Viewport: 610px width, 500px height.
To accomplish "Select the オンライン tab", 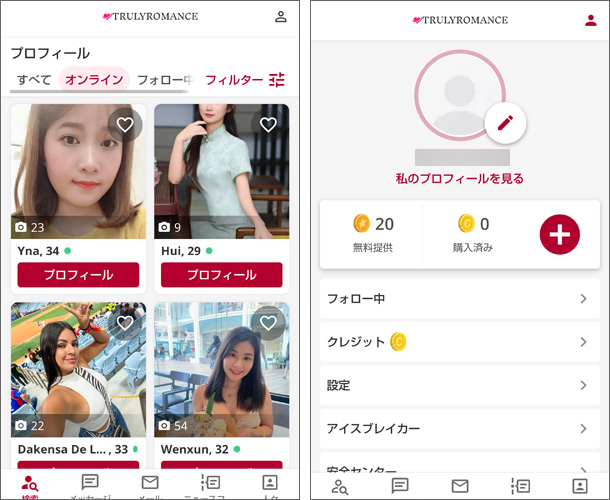I will (x=94, y=79).
